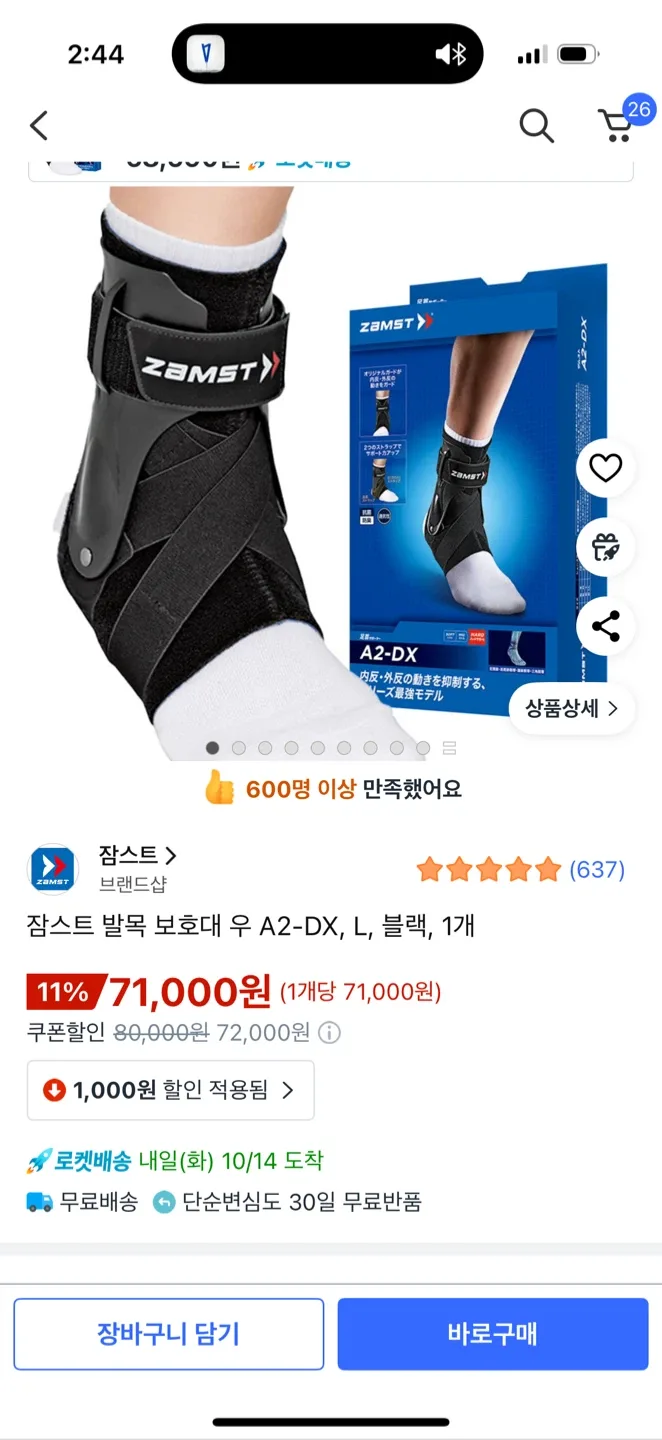662x1440 pixels.
Task: Share this product
Action: pyautogui.click(x=605, y=627)
